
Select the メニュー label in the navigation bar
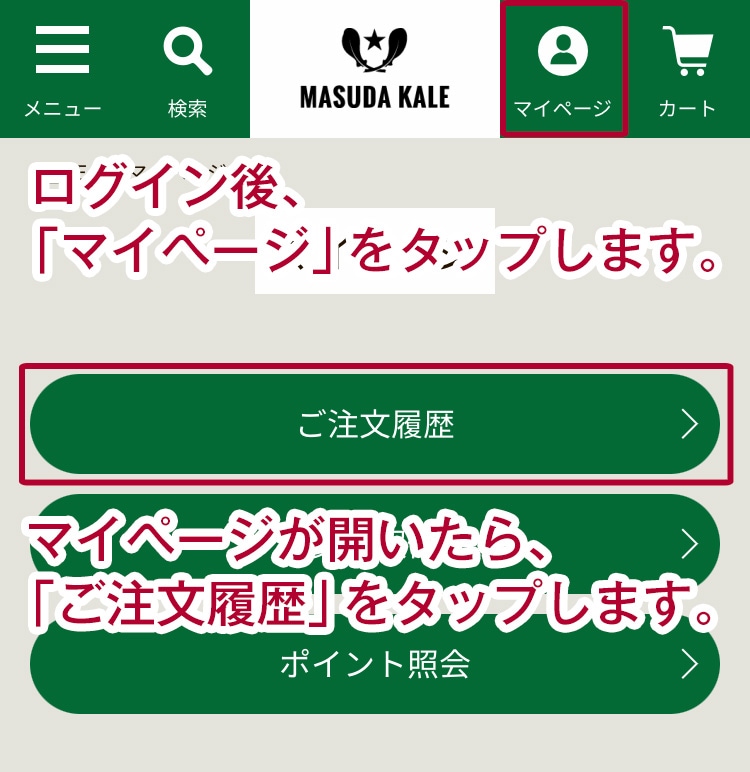(62, 110)
